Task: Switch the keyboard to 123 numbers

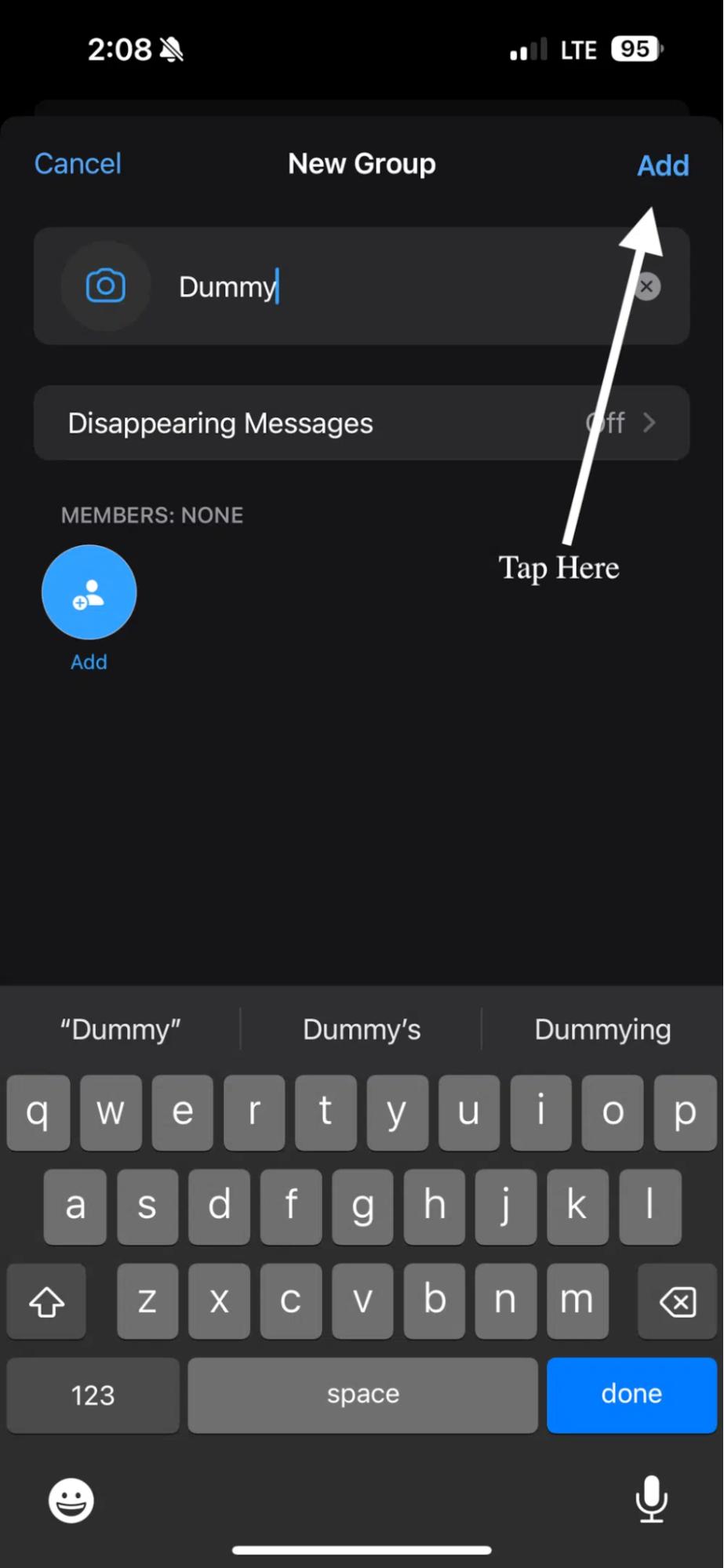Action: click(93, 1395)
